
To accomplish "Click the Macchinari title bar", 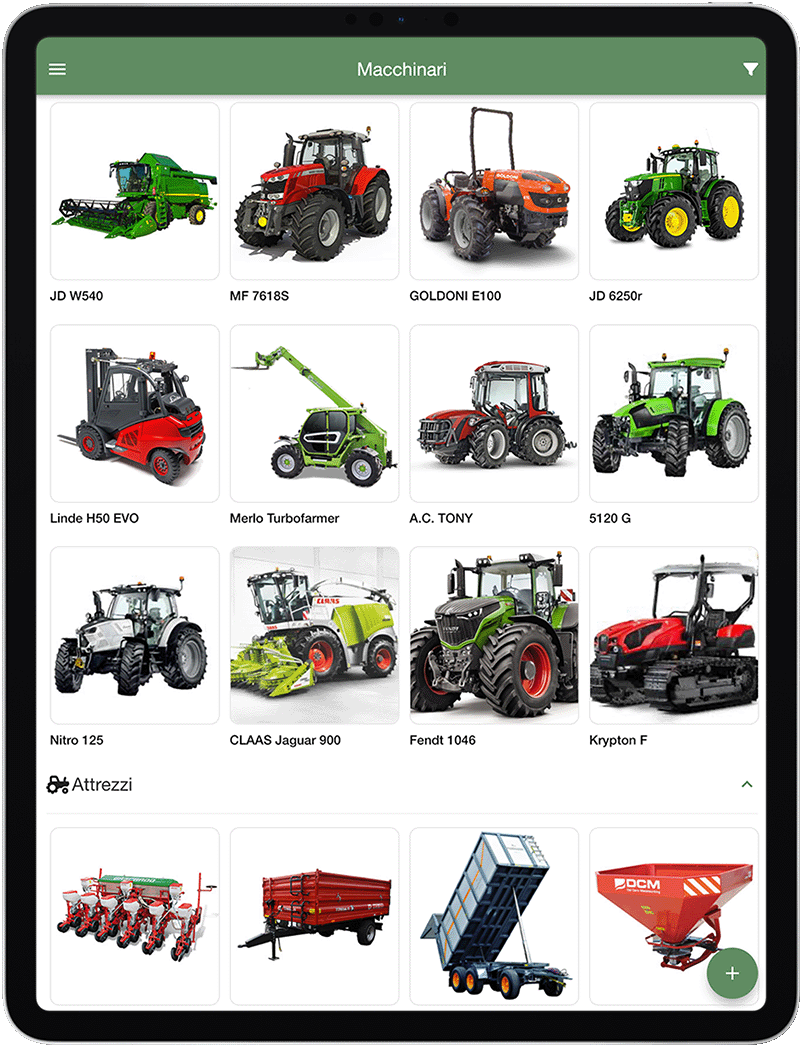I will pyautogui.click(x=400, y=68).
